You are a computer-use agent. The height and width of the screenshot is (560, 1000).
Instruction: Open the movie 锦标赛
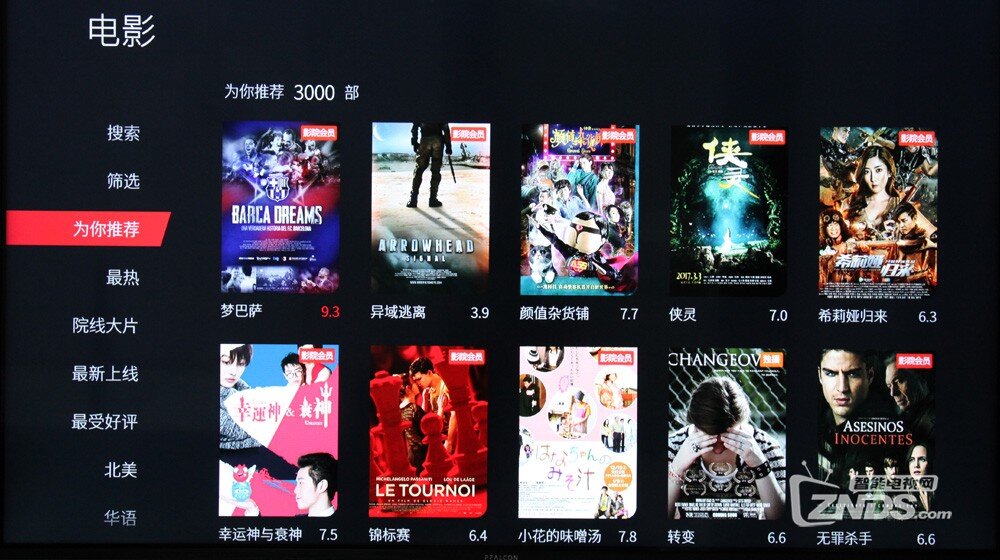tap(429, 431)
